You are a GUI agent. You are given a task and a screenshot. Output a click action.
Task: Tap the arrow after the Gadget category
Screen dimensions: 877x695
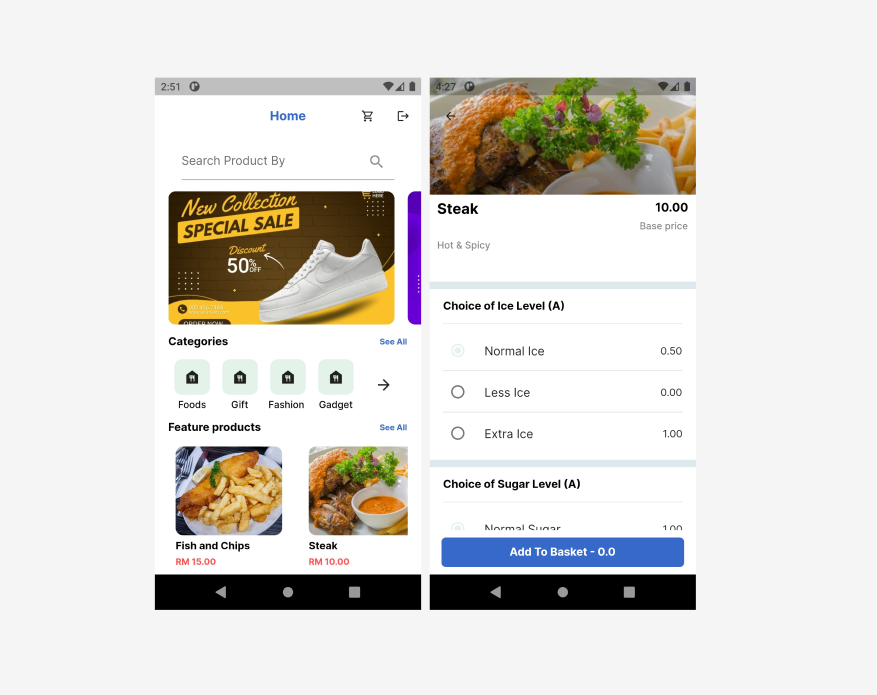pyautogui.click(x=383, y=385)
